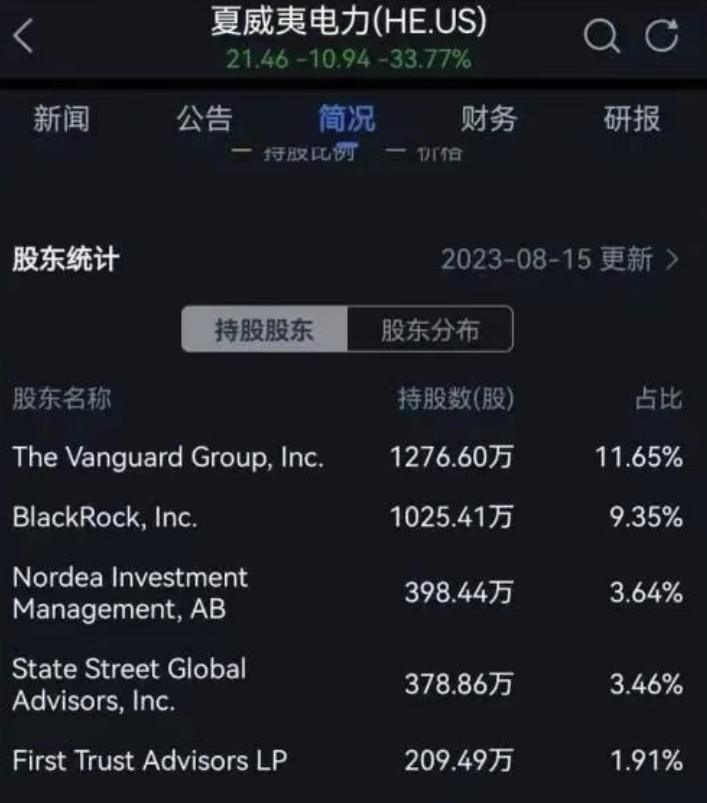The width and height of the screenshot is (707, 803).
Task: Refresh the stock page
Action: tap(661, 37)
